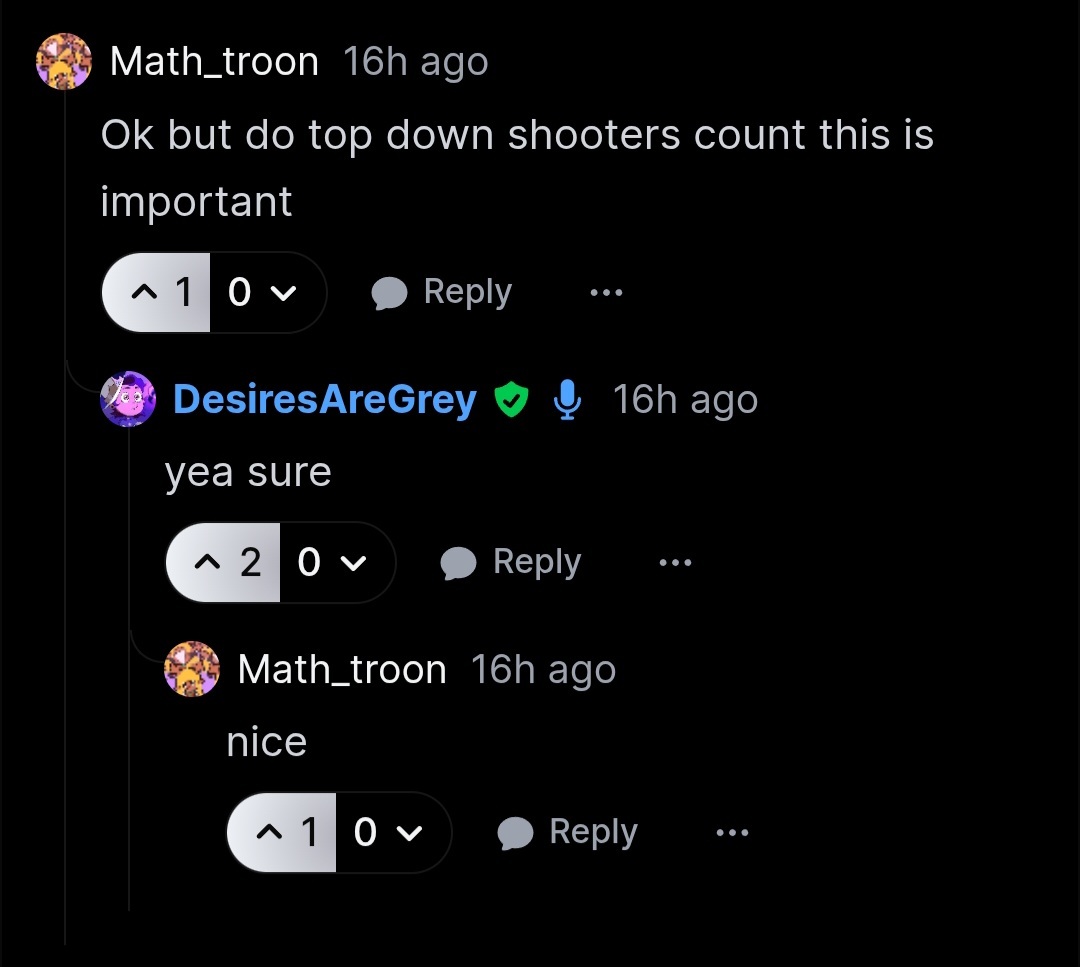Open more options on "yea sure" comment
Screen dimensions: 1080x967
click(675, 563)
